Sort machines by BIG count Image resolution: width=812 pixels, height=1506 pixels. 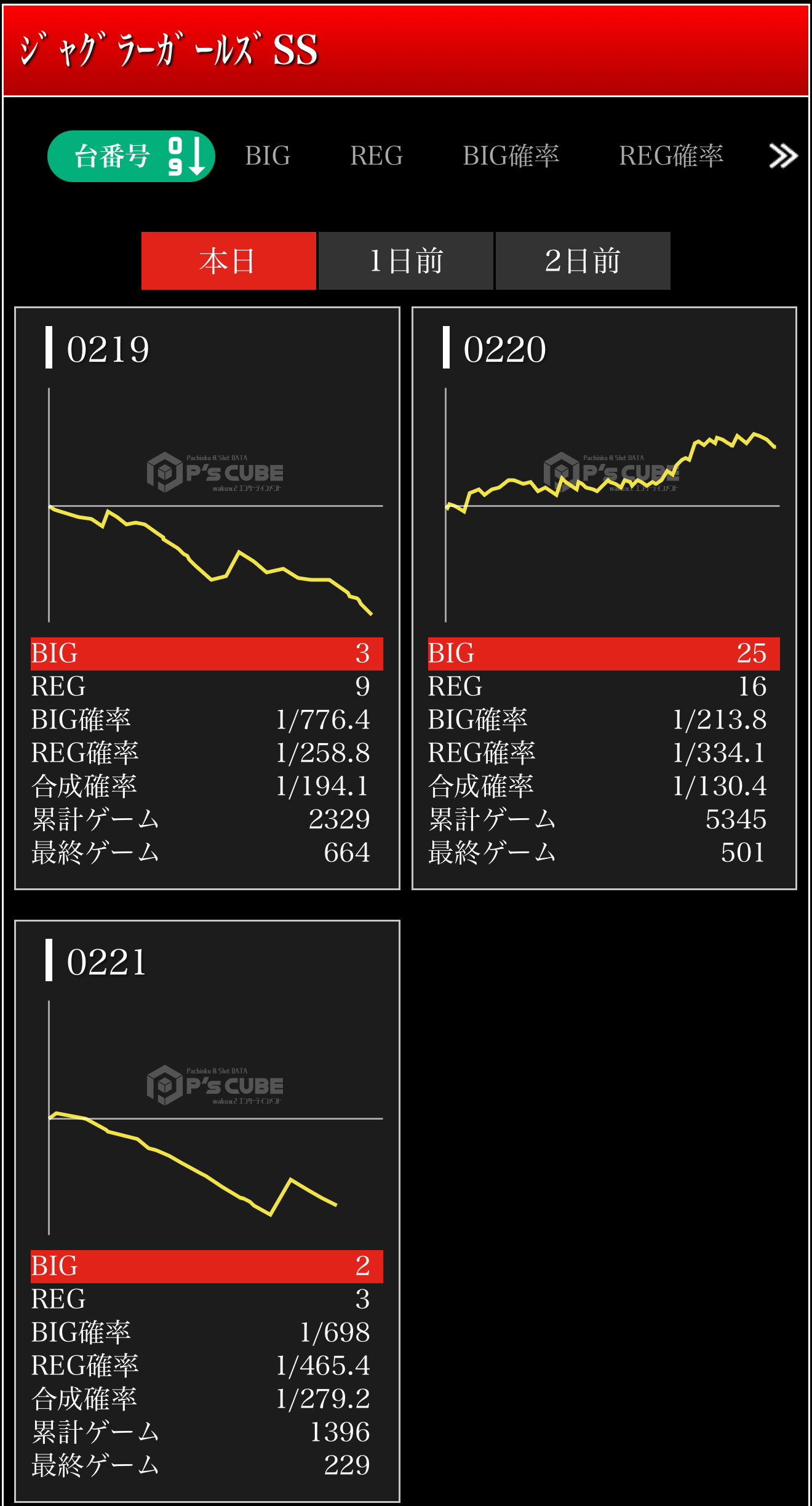(268, 156)
